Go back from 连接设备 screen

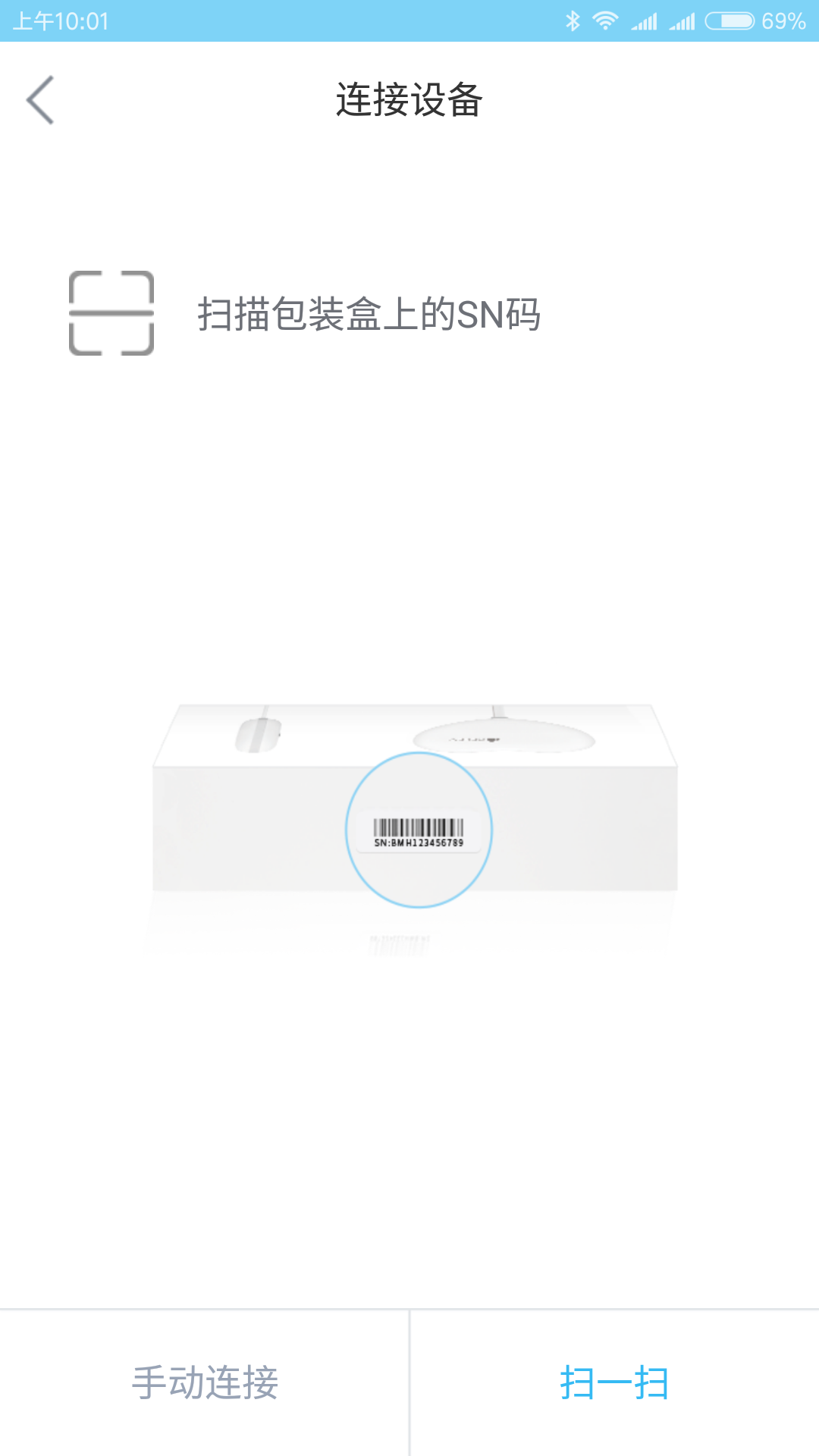[x=41, y=99]
